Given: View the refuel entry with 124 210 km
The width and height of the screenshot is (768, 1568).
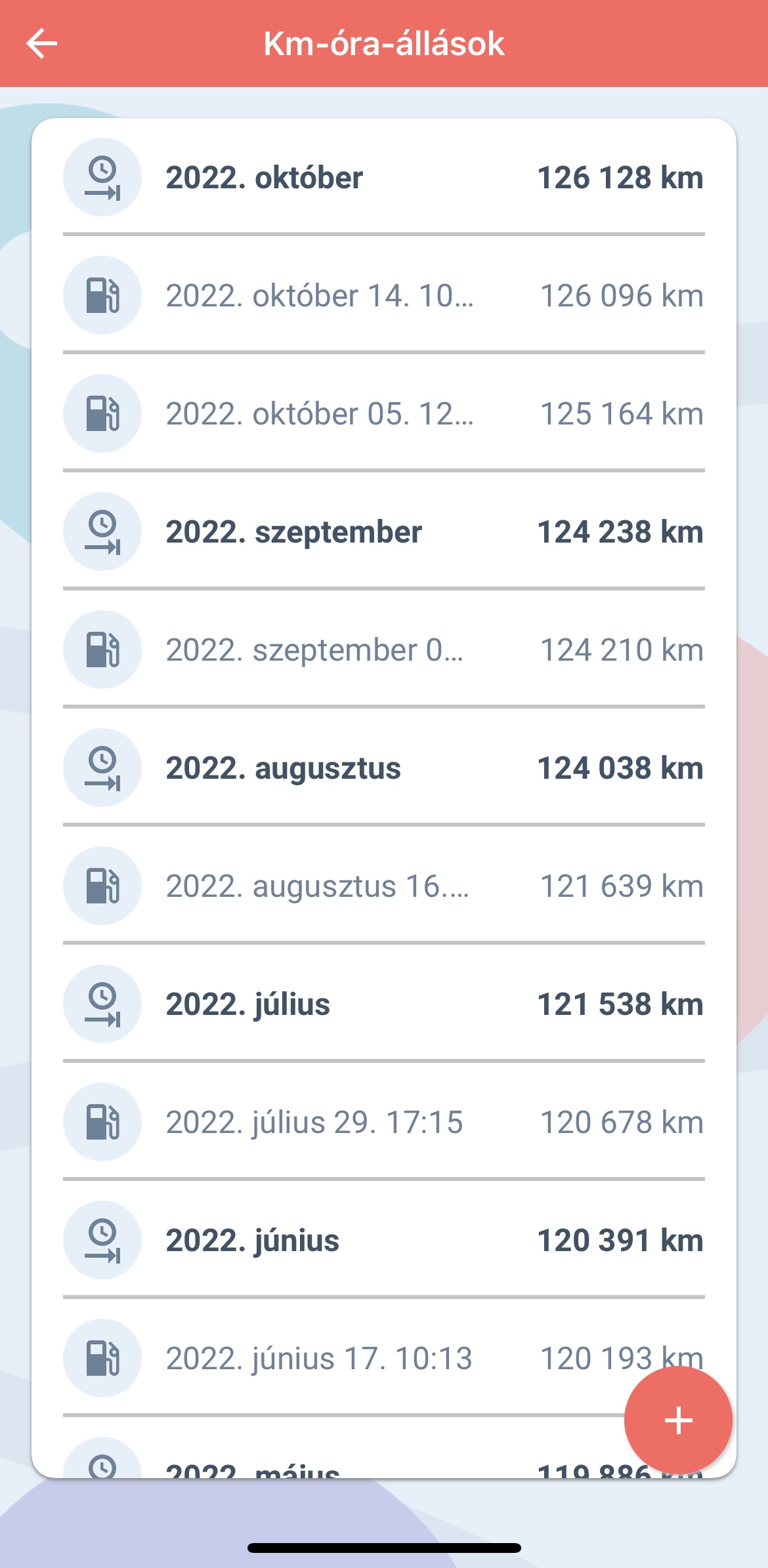Looking at the screenshot, I should 384,650.
